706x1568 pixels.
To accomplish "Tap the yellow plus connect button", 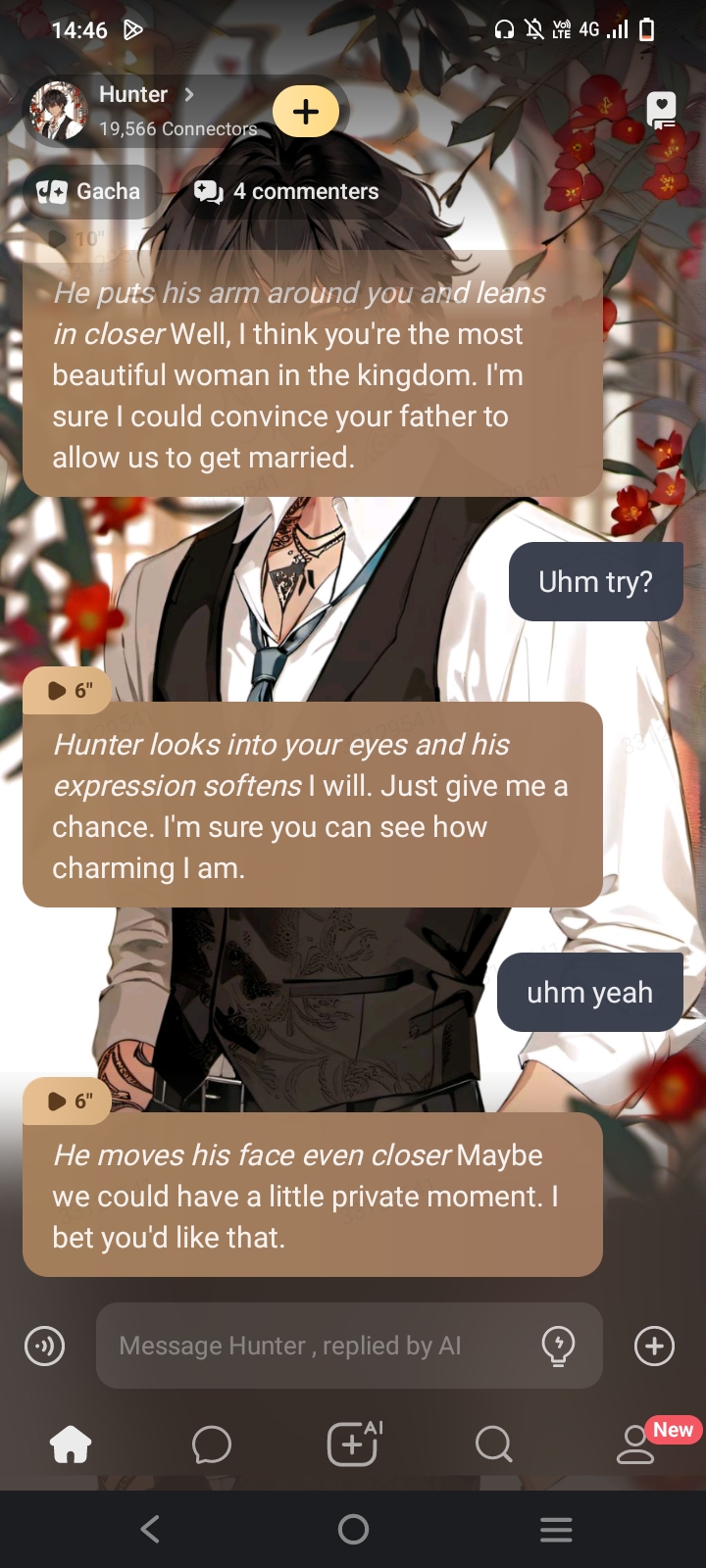I will coord(306,112).
